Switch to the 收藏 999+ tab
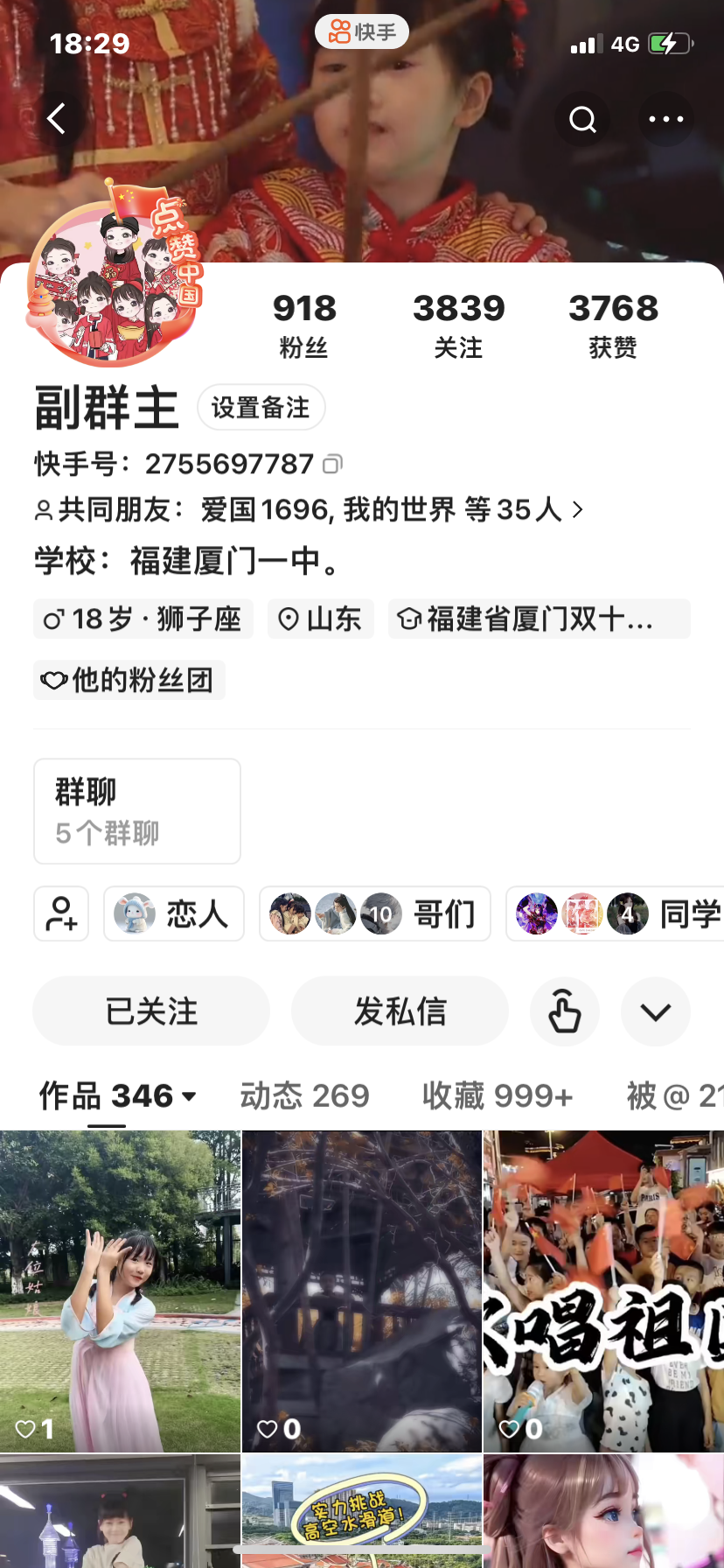724x1568 pixels. (x=498, y=1095)
